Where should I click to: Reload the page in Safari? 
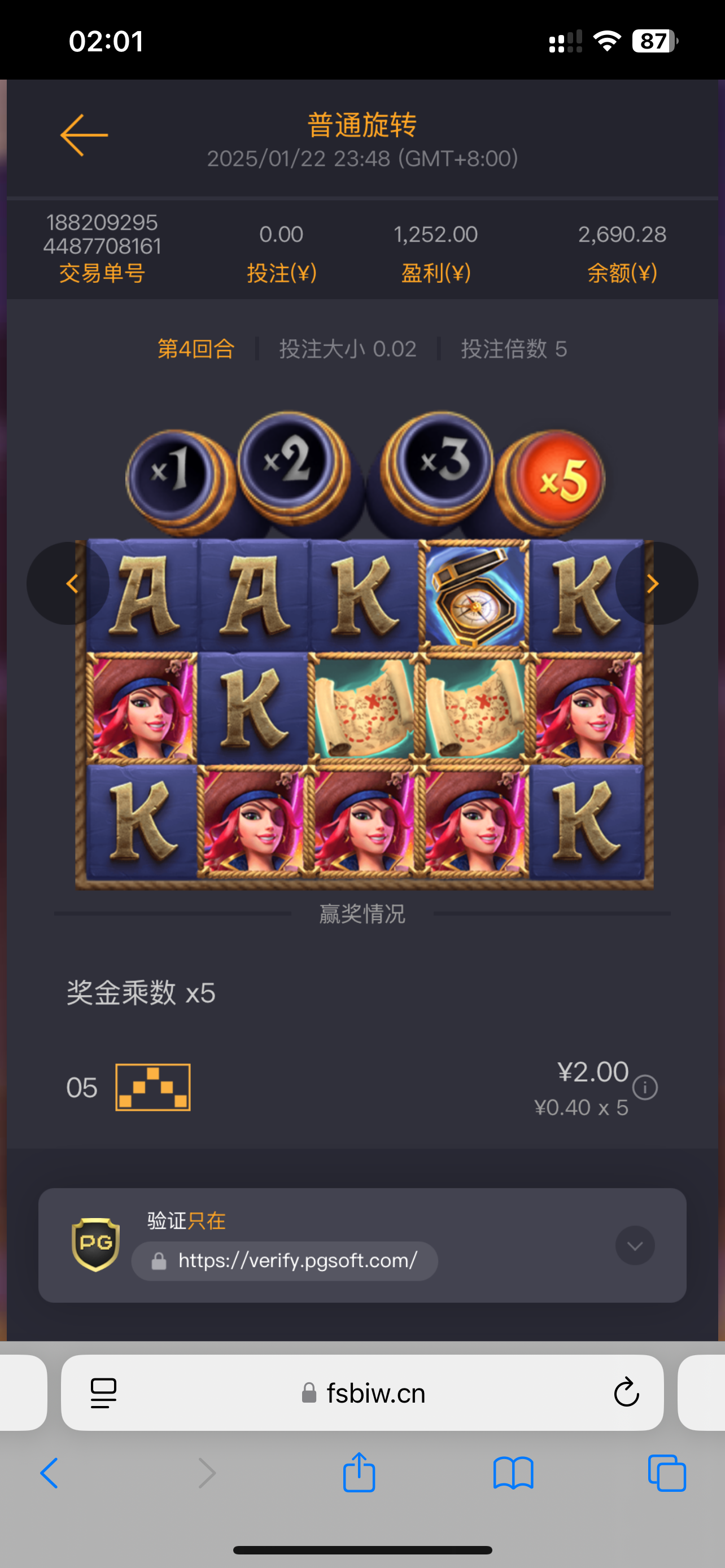click(x=626, y=1392)
